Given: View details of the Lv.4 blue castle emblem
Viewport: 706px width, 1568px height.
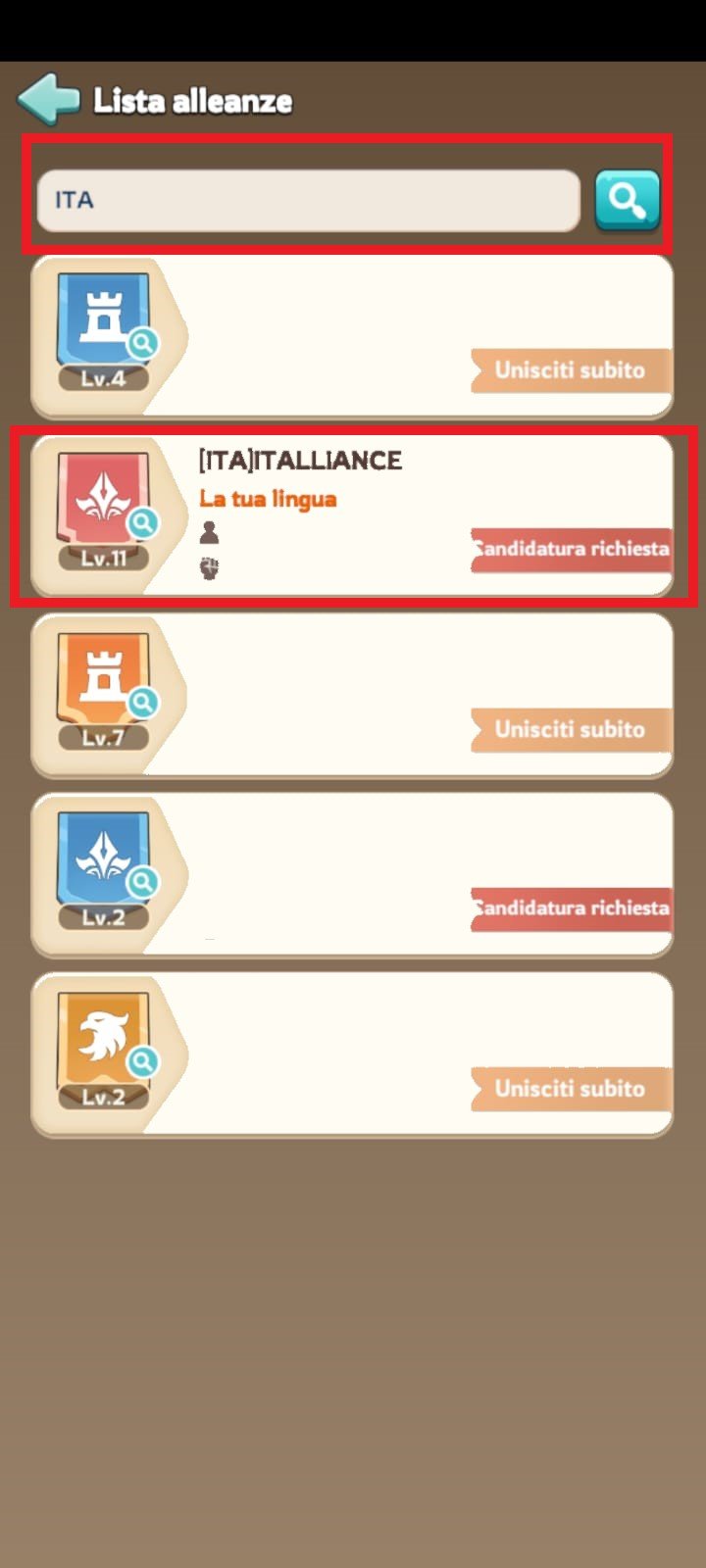Looking at the screenshot, I should [104, 325].
